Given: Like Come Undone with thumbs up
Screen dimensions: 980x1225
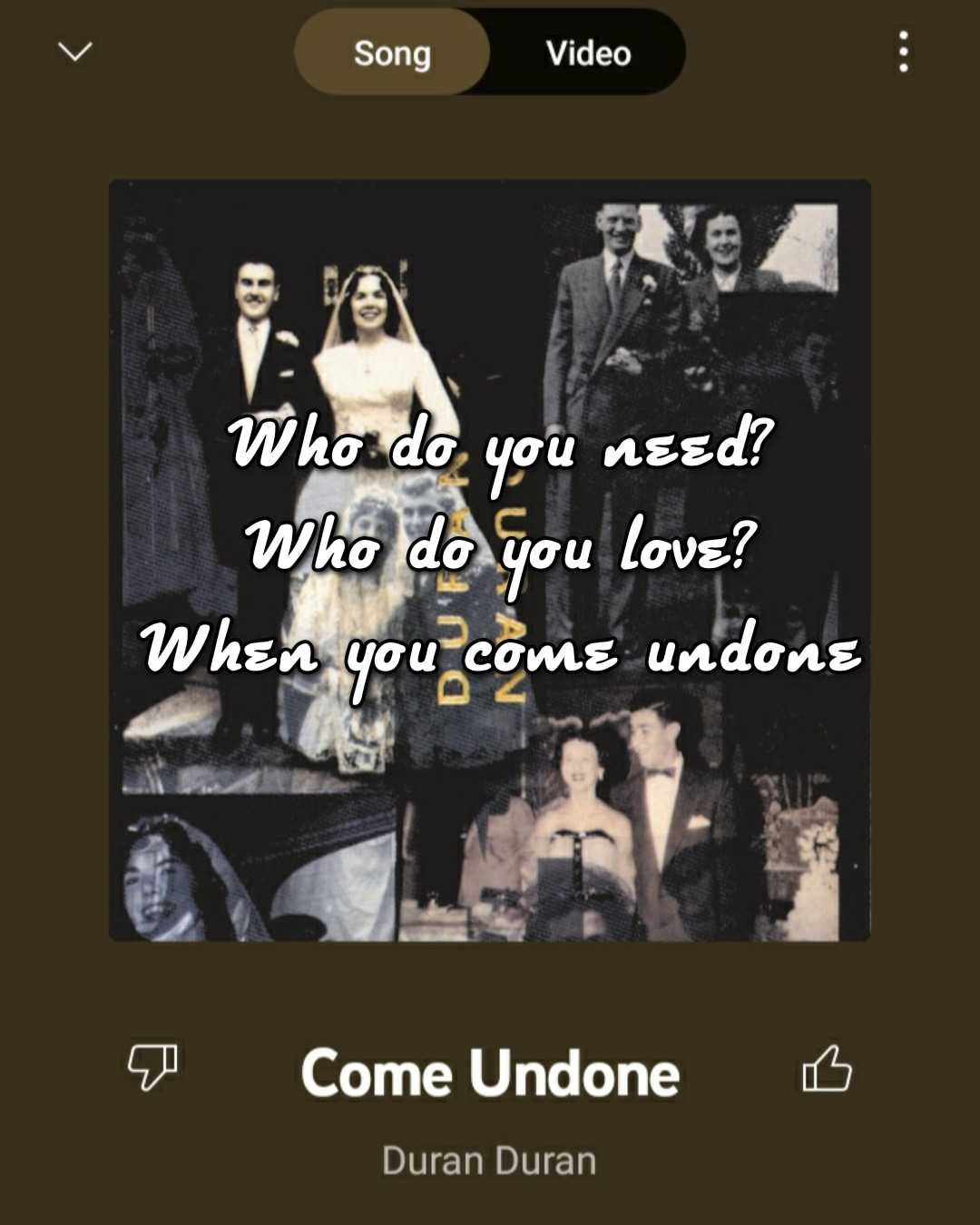Looking at the screenshot, I should click(827, 1068).
